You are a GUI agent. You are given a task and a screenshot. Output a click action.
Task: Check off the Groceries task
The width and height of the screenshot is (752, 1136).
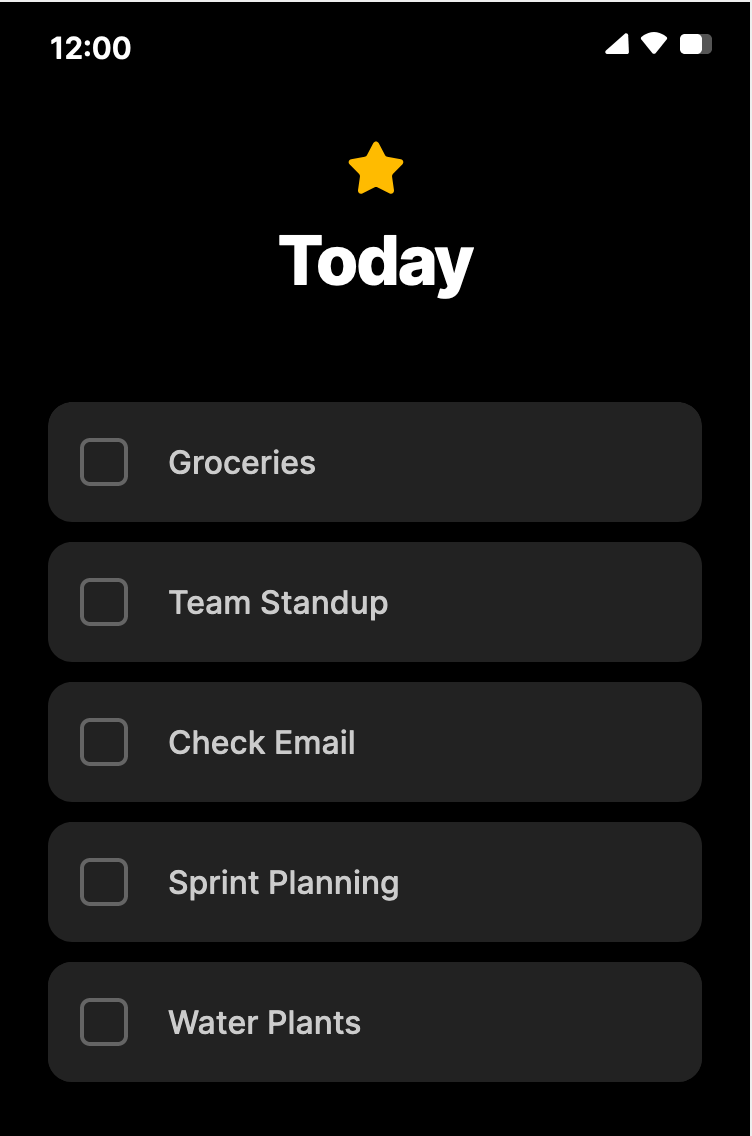pos(104,462)
